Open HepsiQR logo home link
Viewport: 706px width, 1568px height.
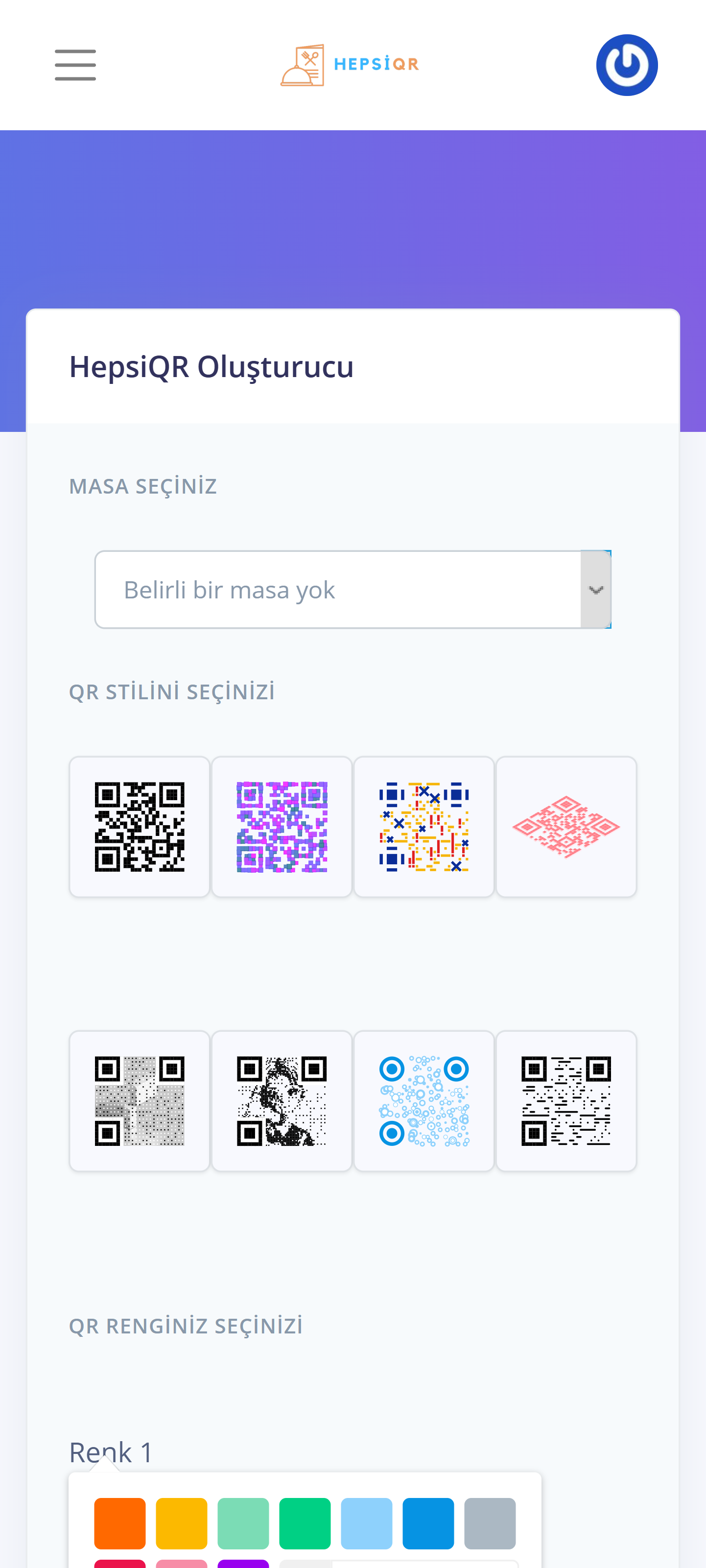(350, 65)
